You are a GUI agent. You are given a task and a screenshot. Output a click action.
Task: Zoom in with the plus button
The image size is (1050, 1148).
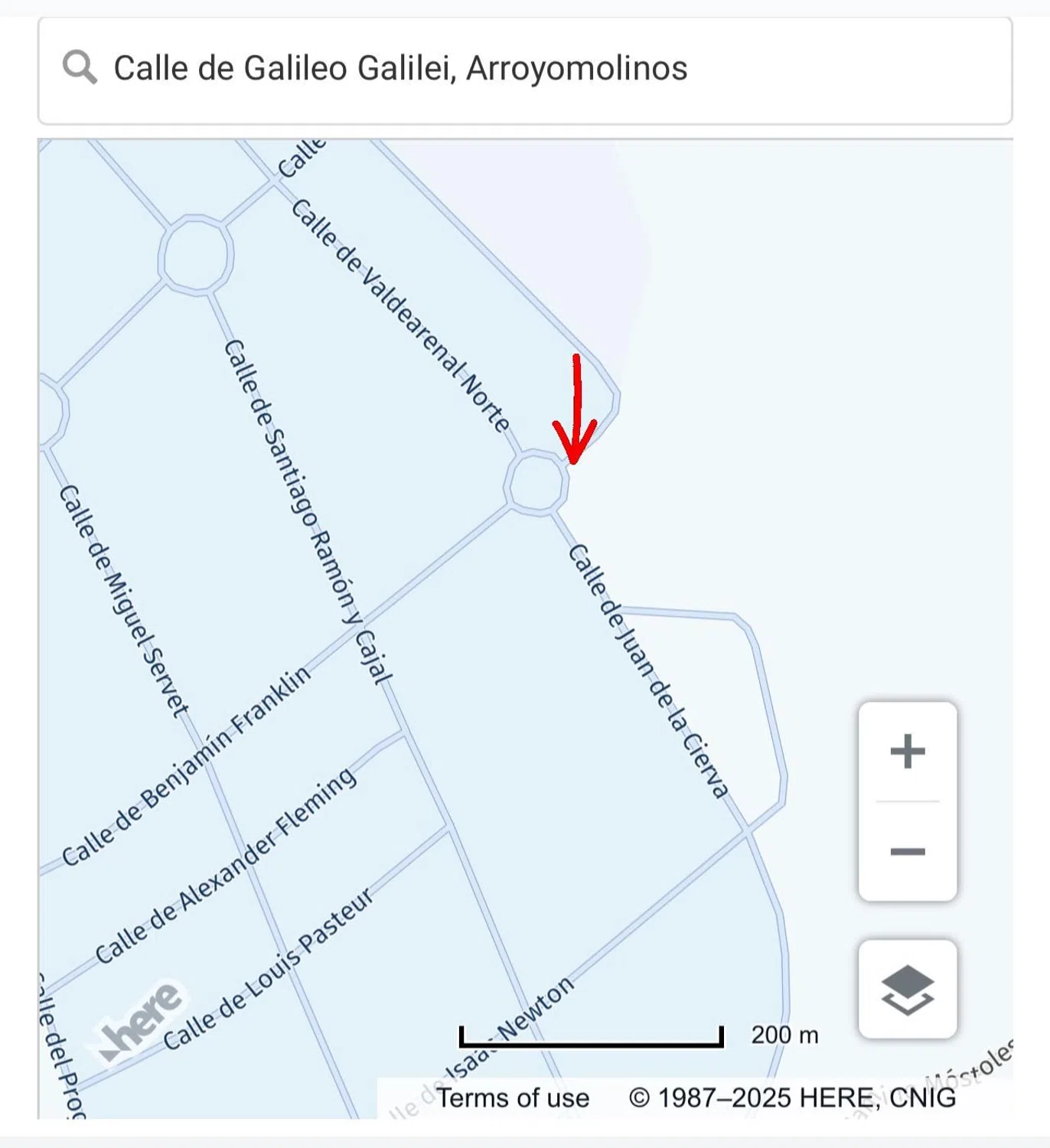908,751
